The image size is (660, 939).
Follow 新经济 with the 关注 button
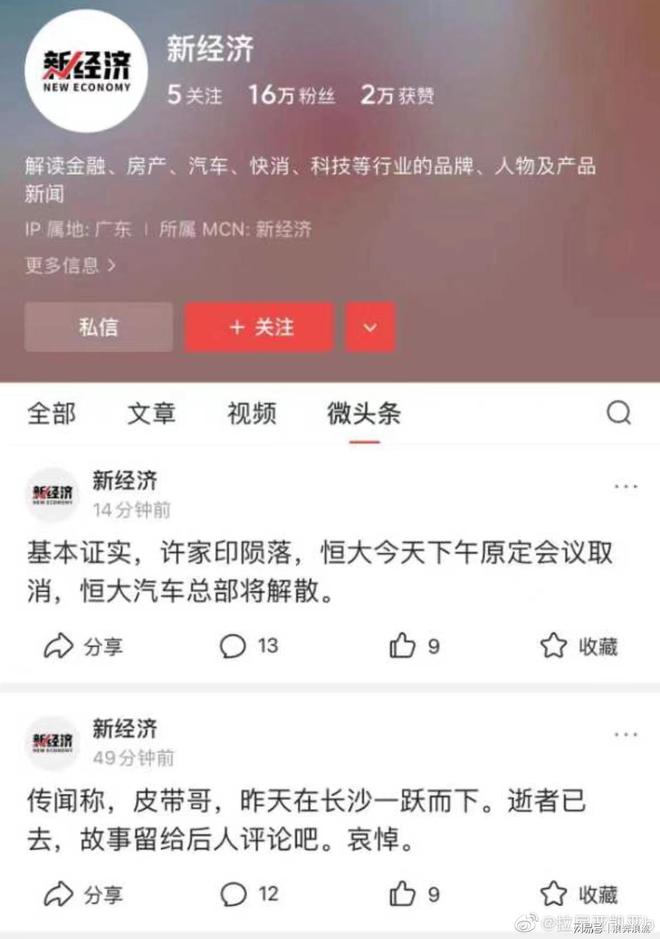click(x=259, y=327)
